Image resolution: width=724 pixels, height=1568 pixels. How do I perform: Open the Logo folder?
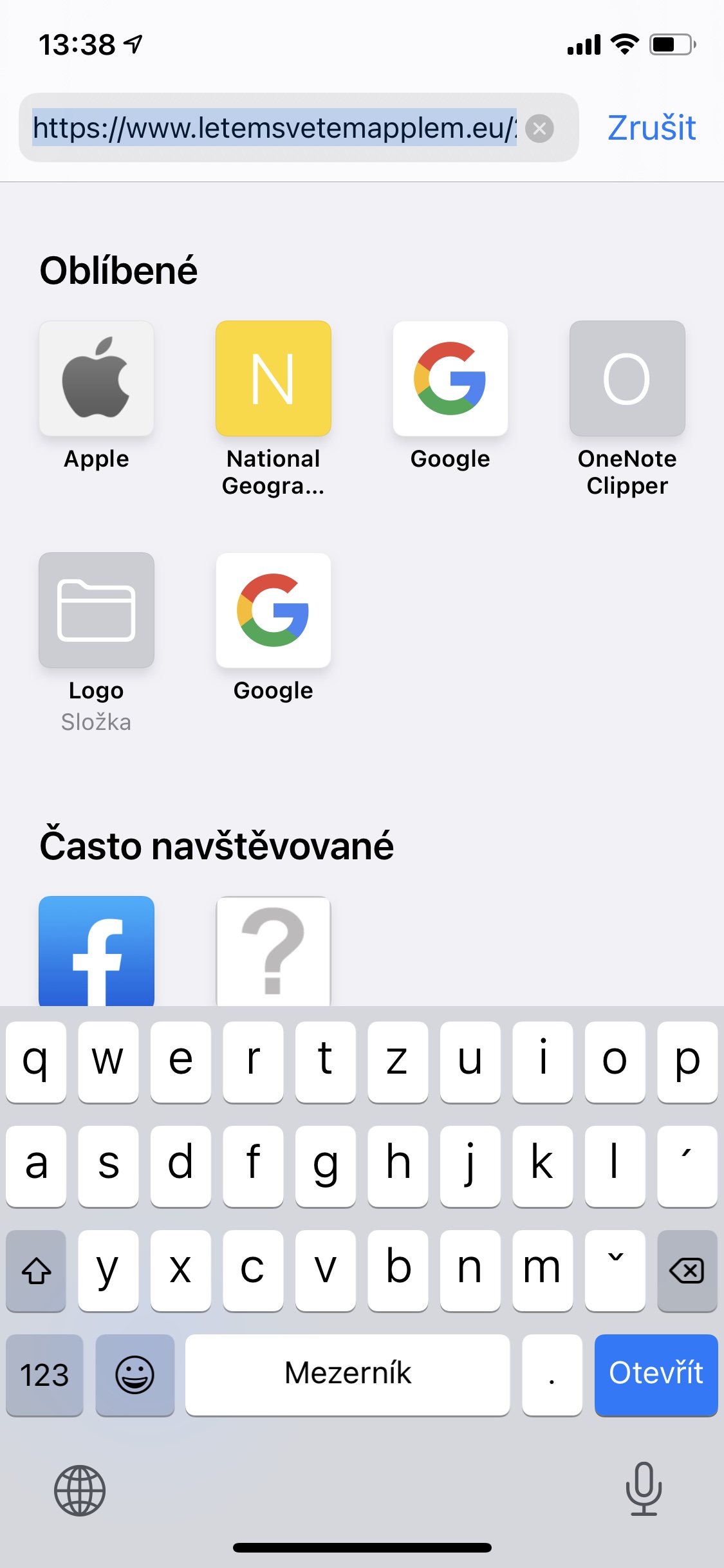(97, 610)
